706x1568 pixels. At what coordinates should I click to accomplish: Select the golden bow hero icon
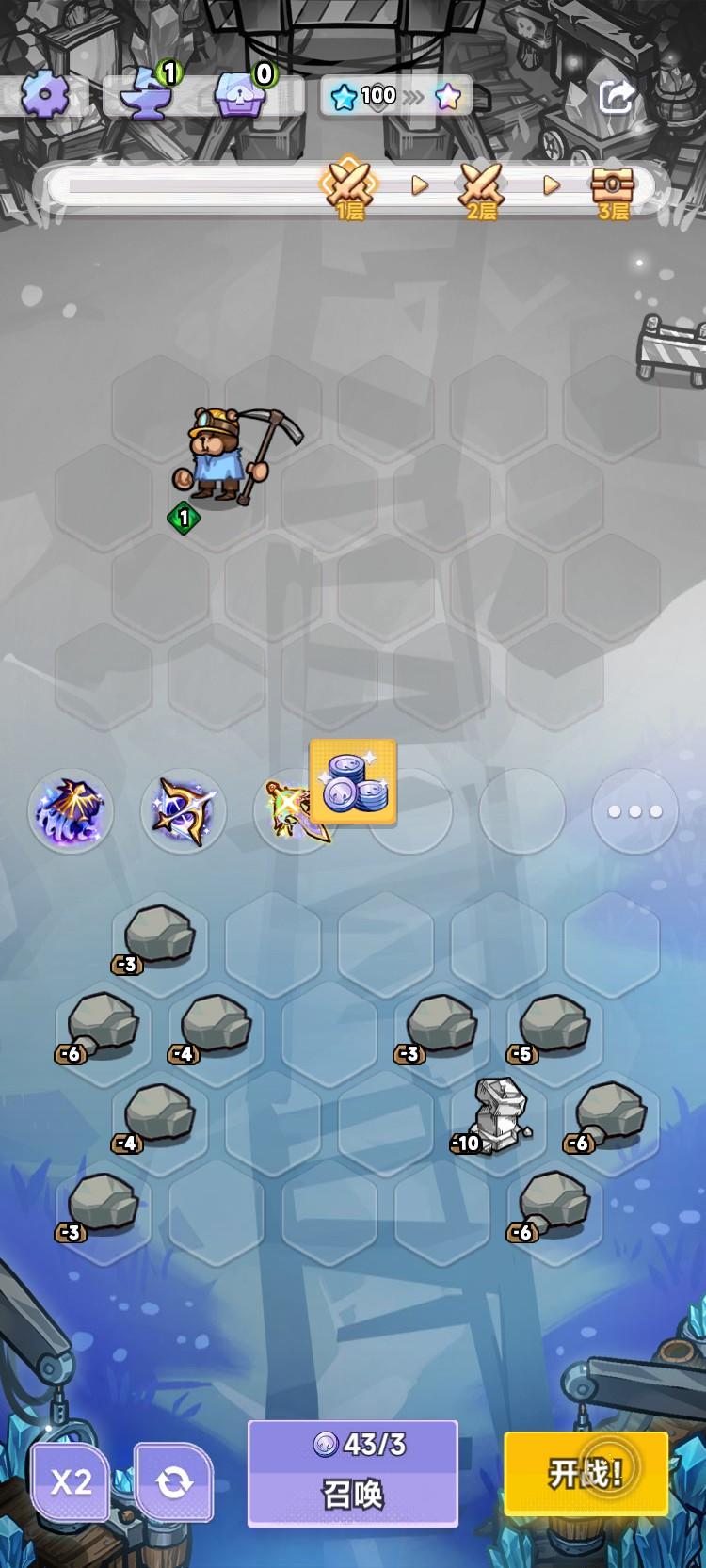click(x=184, y=810)
